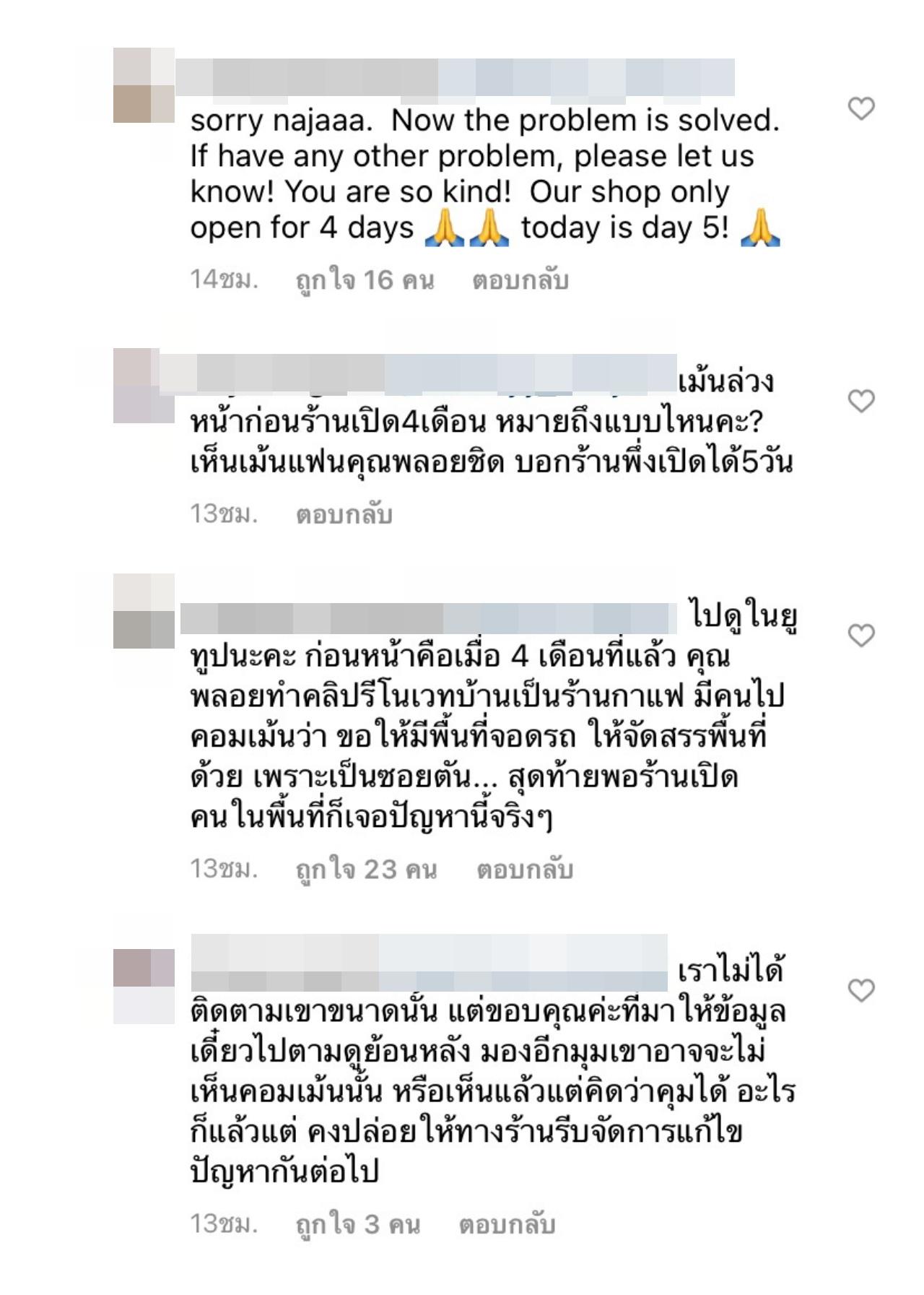The width and height of the screenshot is (924, 1295).
Task: Like the 'sorry najaaa' comment
Action: coord(860,108)
